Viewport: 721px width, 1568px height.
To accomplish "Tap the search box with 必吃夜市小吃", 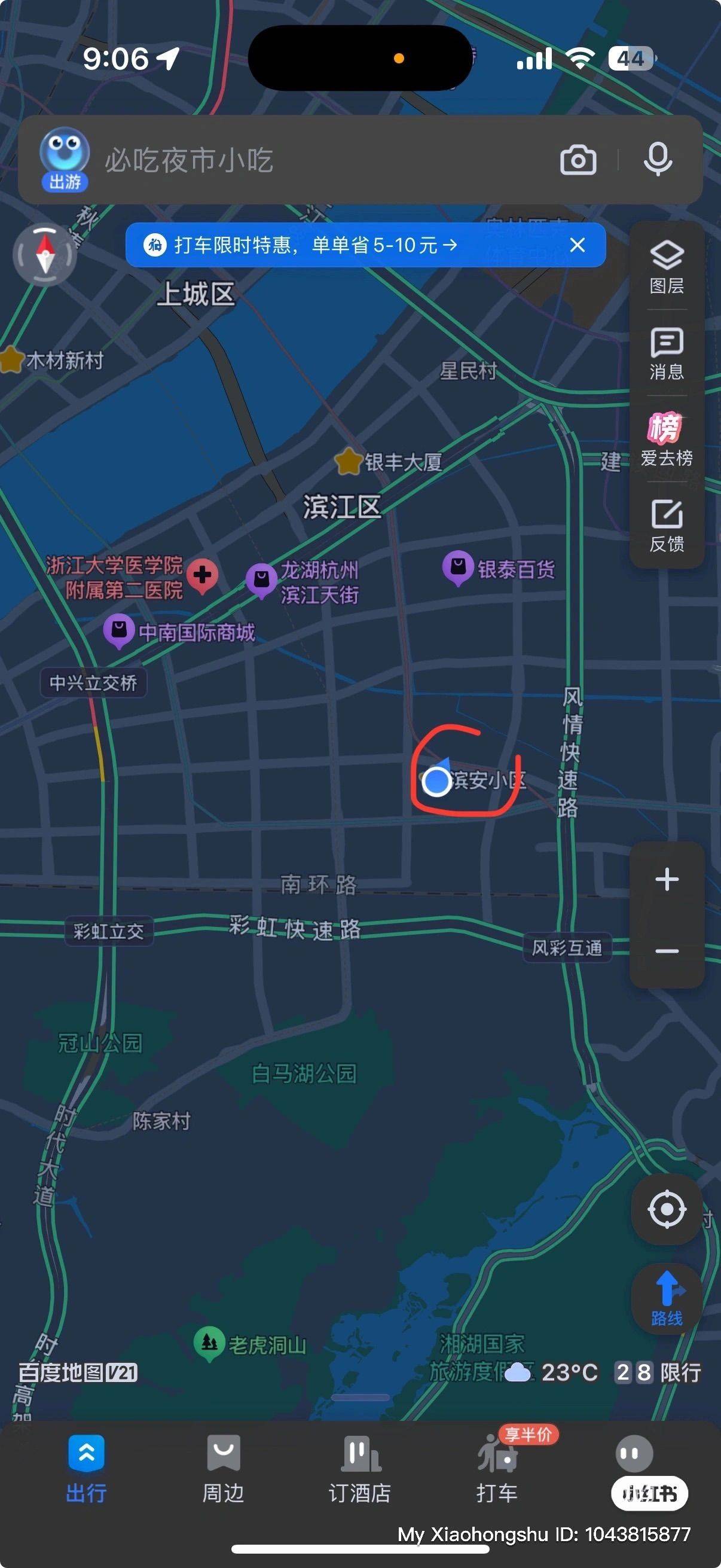I will [x=316, y=160].
